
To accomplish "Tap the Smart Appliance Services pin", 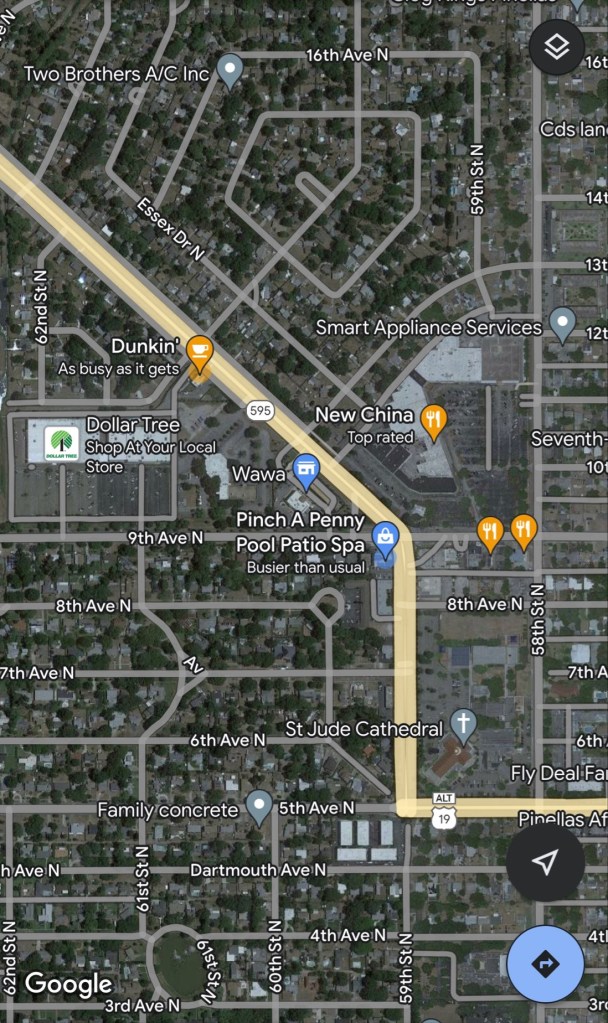I will pyautogui.click(x=564, y=322).
